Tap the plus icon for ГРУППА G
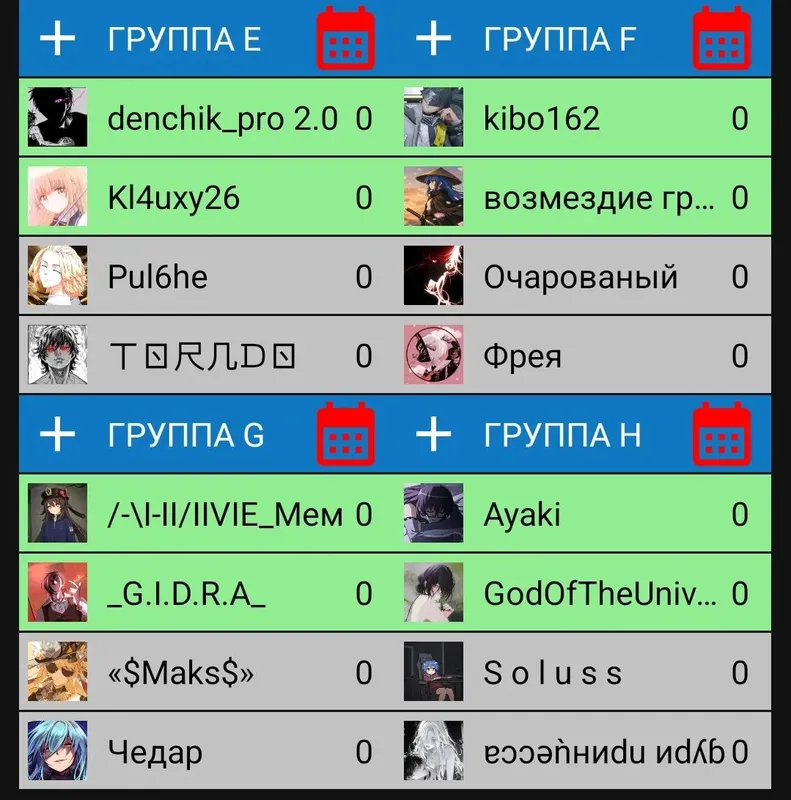 [x=57, y=434]
